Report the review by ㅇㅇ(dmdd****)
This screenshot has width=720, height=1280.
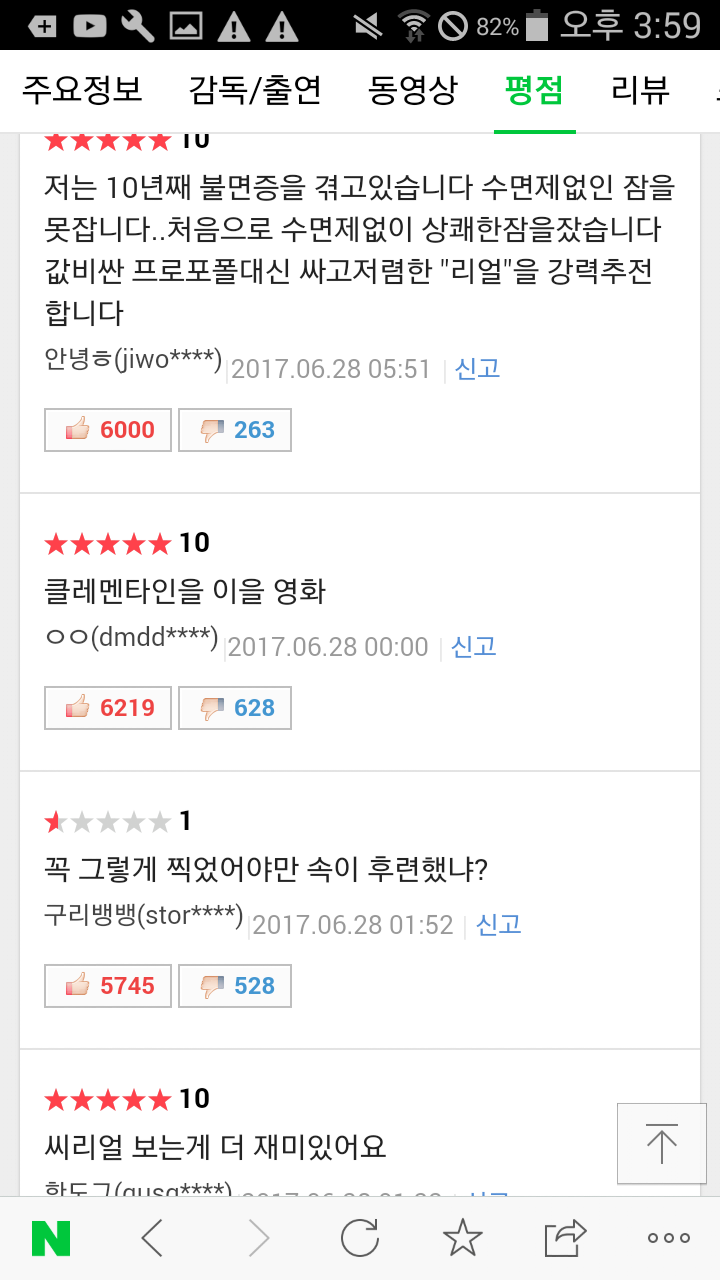pos(474,647)
